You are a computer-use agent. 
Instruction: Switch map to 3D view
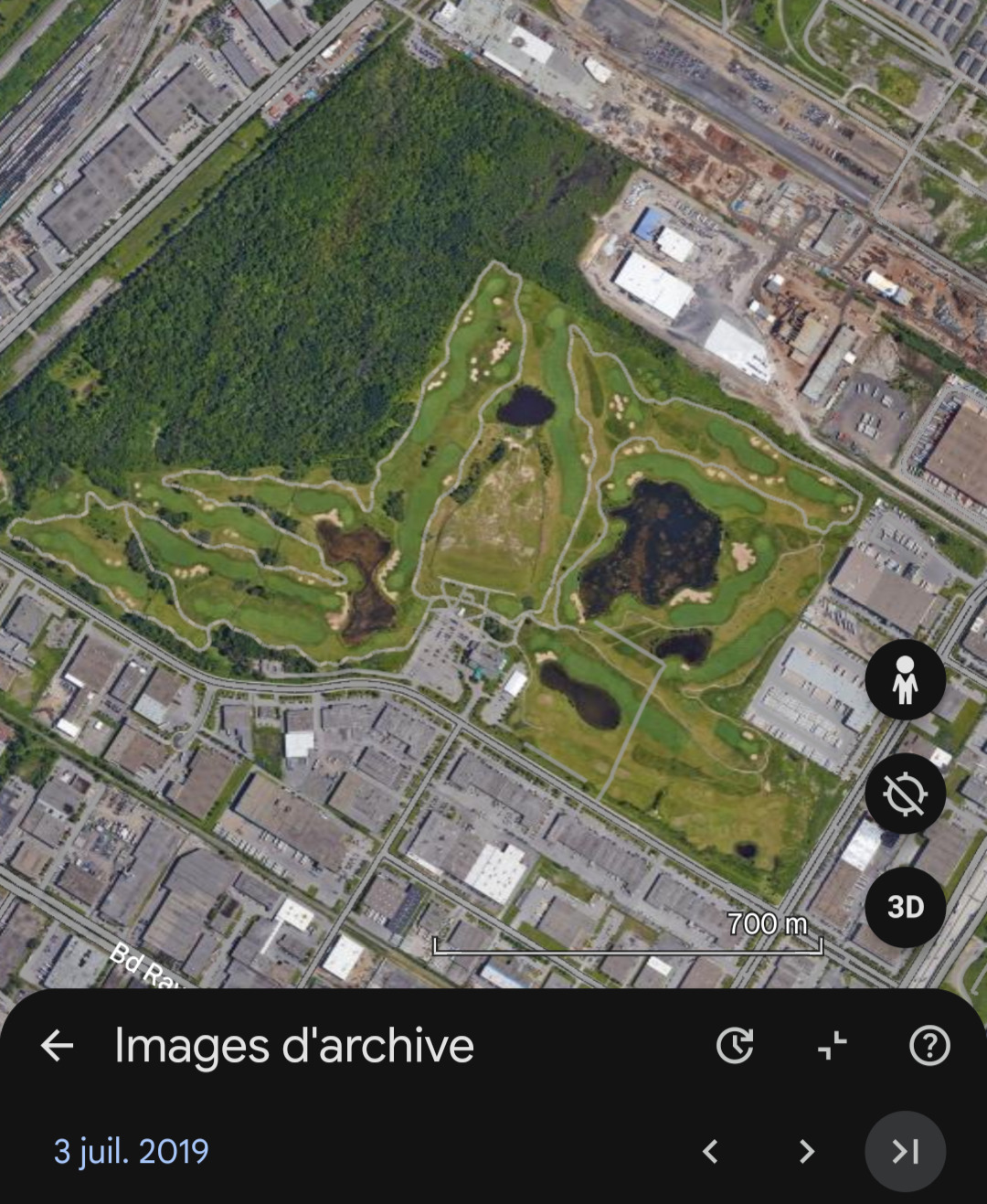pos(905,907)
